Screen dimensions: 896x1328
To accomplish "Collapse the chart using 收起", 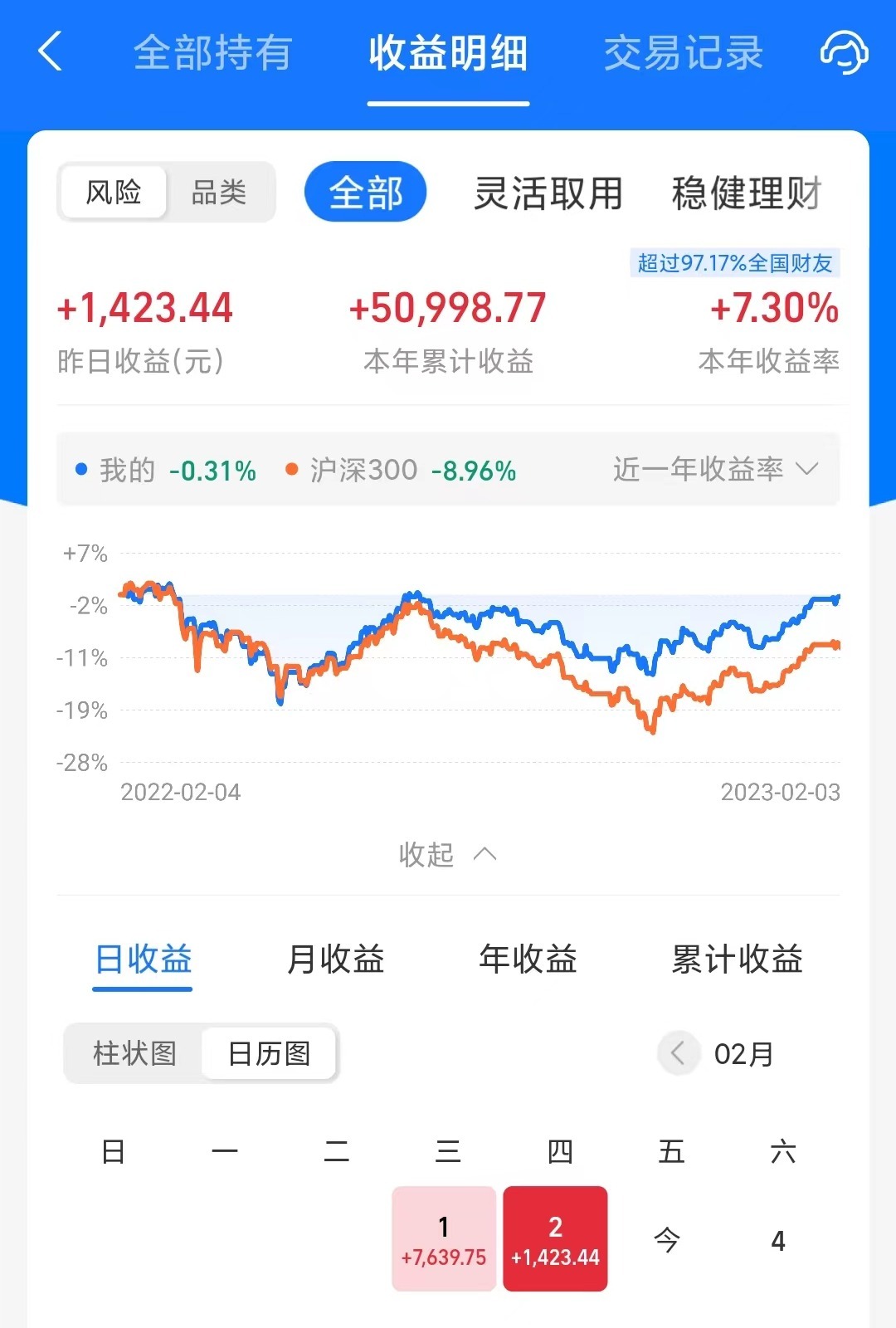I will tap(448, 854).
